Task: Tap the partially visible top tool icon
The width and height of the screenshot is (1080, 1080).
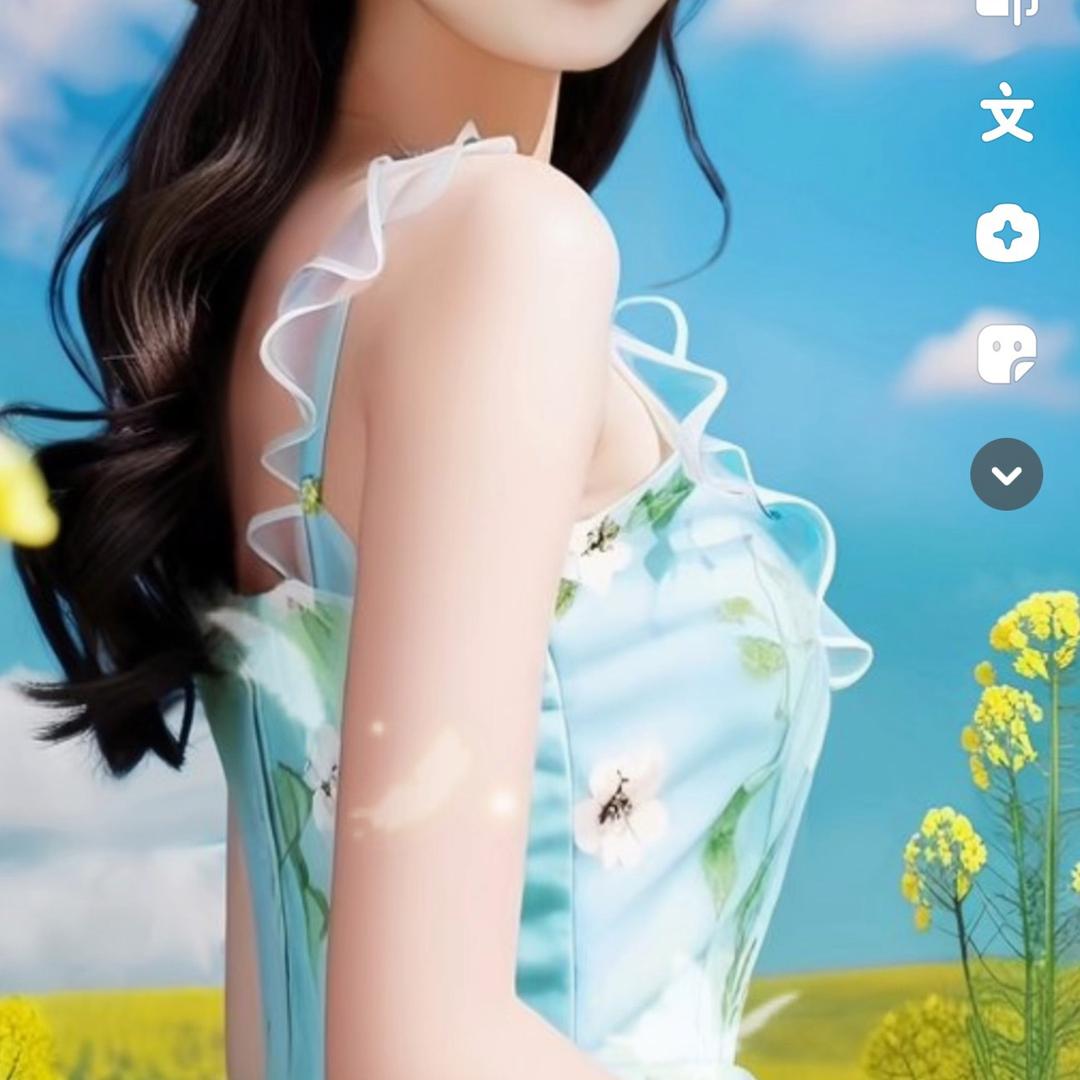Action: 1006,10
